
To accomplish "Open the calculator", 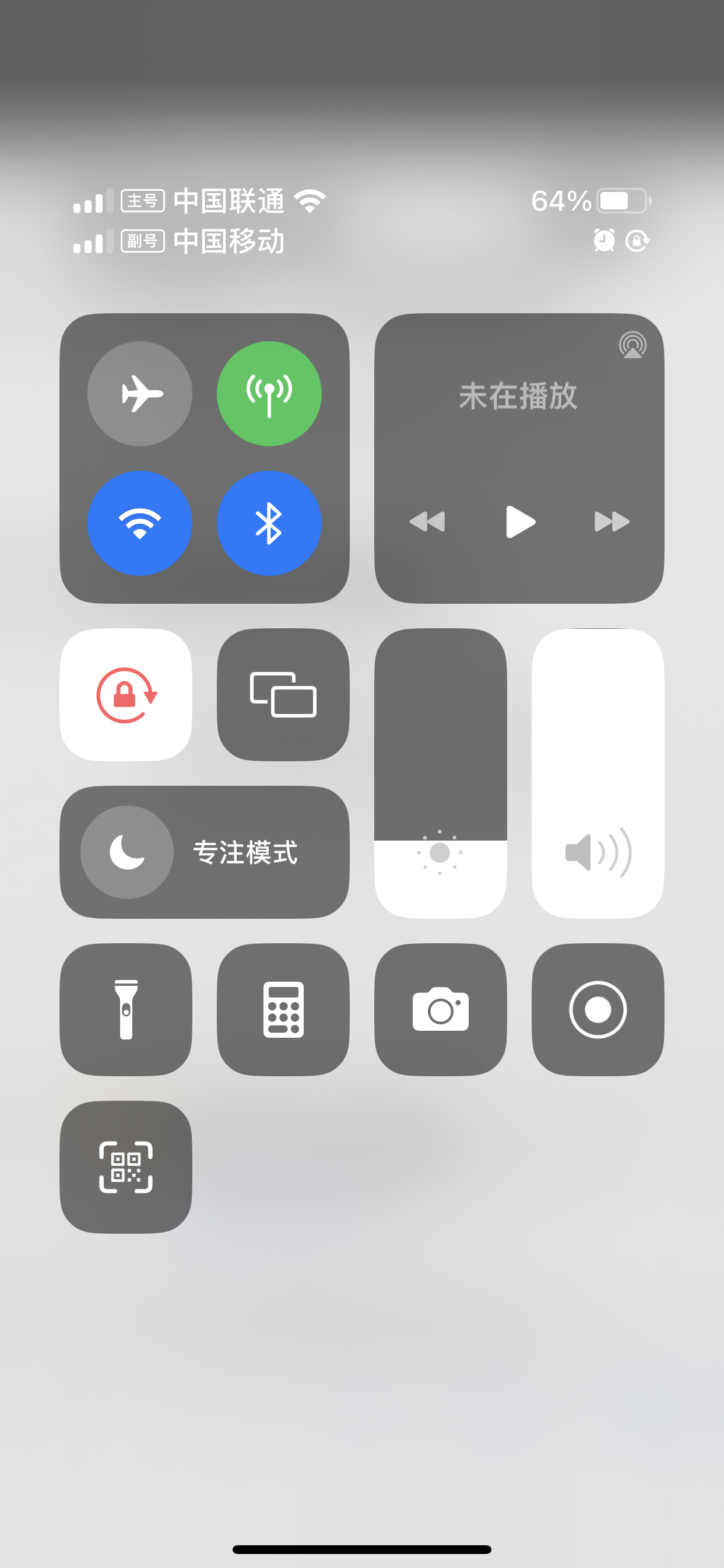I will 283,1009.
